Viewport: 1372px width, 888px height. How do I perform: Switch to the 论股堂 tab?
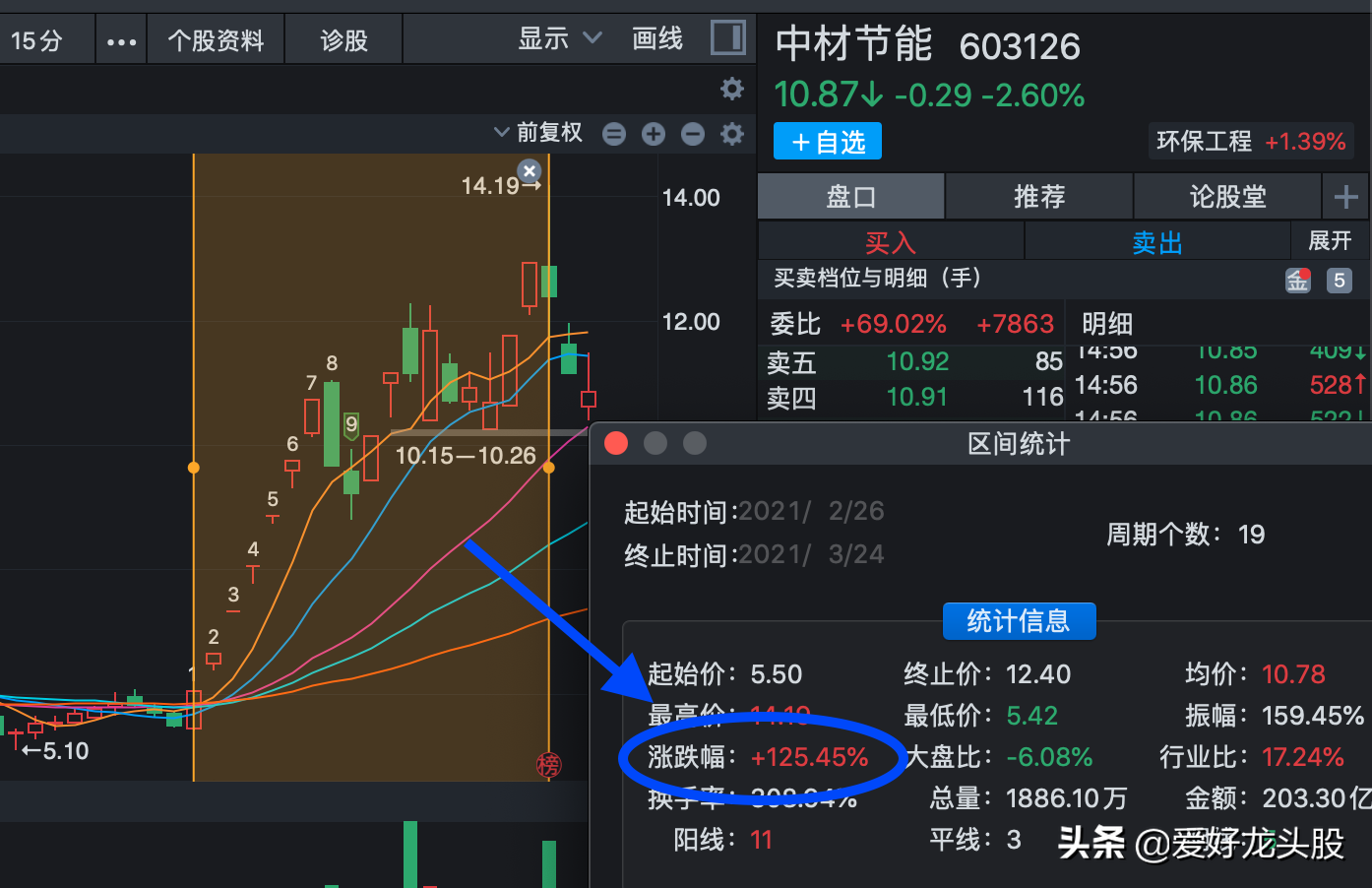point(1227,197)
